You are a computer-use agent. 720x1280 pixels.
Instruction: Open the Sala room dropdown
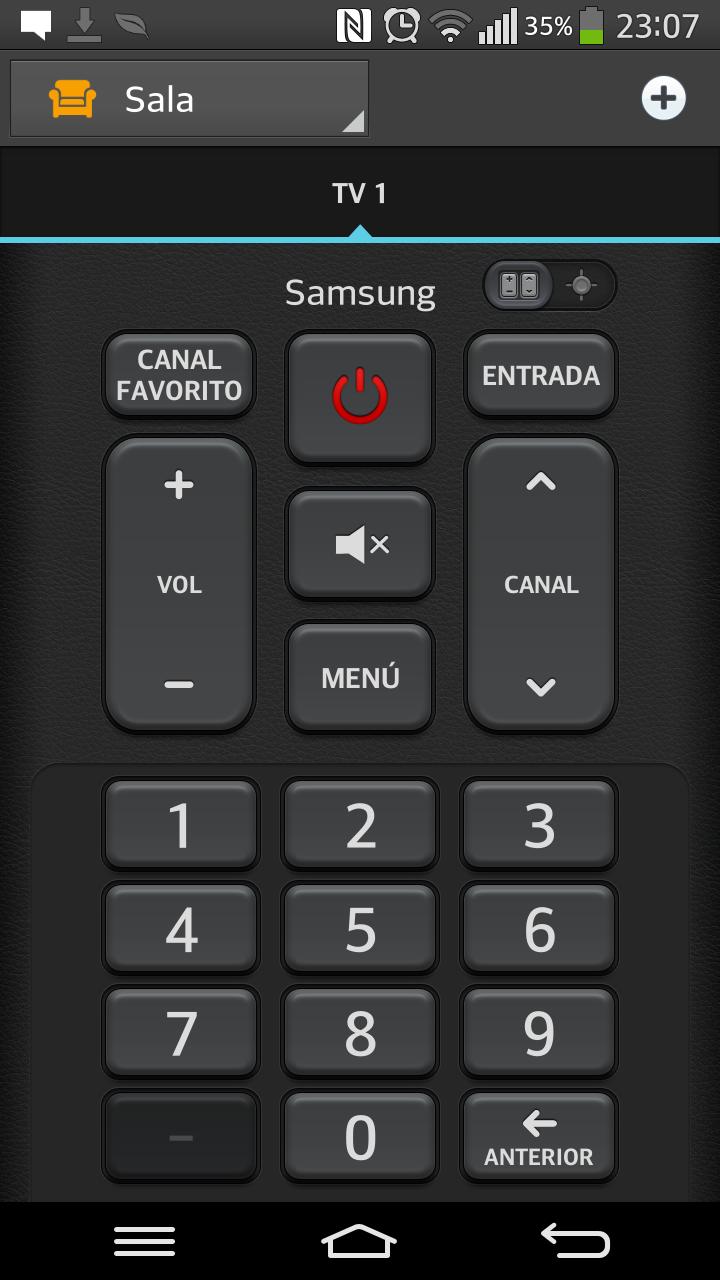pos(189,99)
